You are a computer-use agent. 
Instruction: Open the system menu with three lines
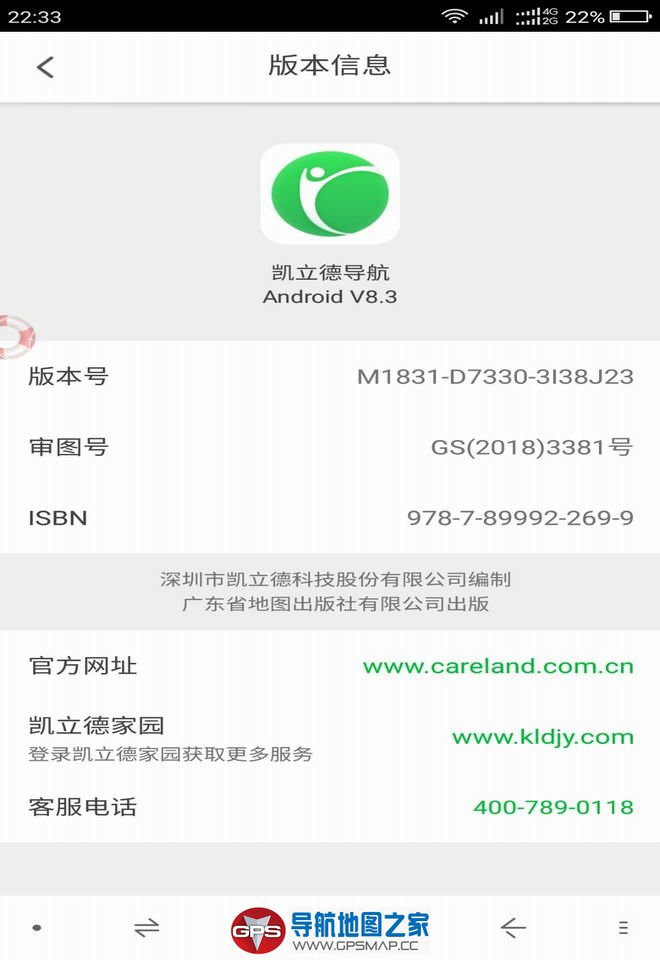coord(623,928)
